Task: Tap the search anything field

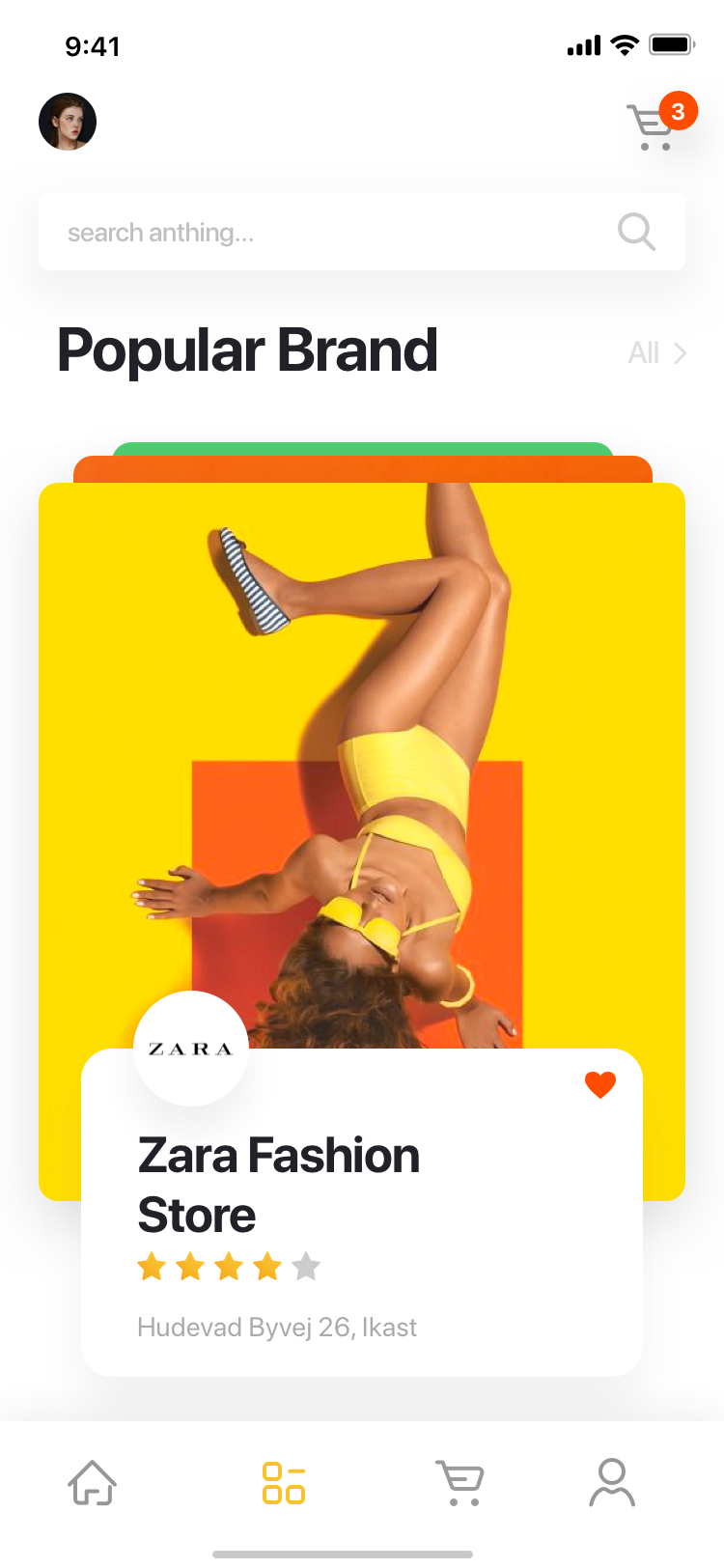Action: click(362, 232)
